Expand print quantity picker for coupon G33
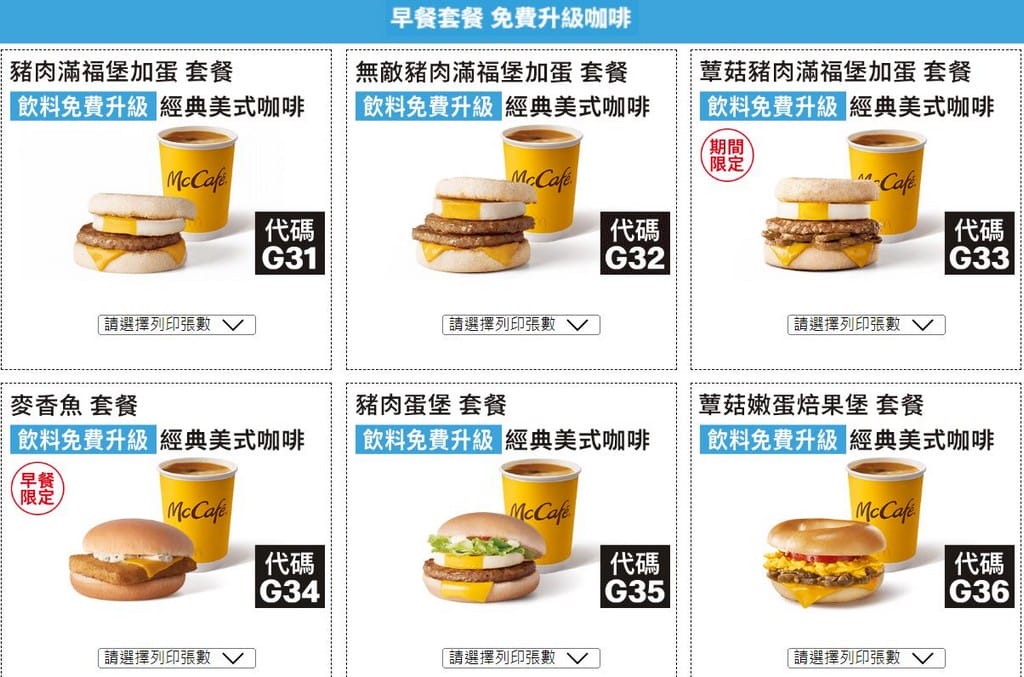 866,325
